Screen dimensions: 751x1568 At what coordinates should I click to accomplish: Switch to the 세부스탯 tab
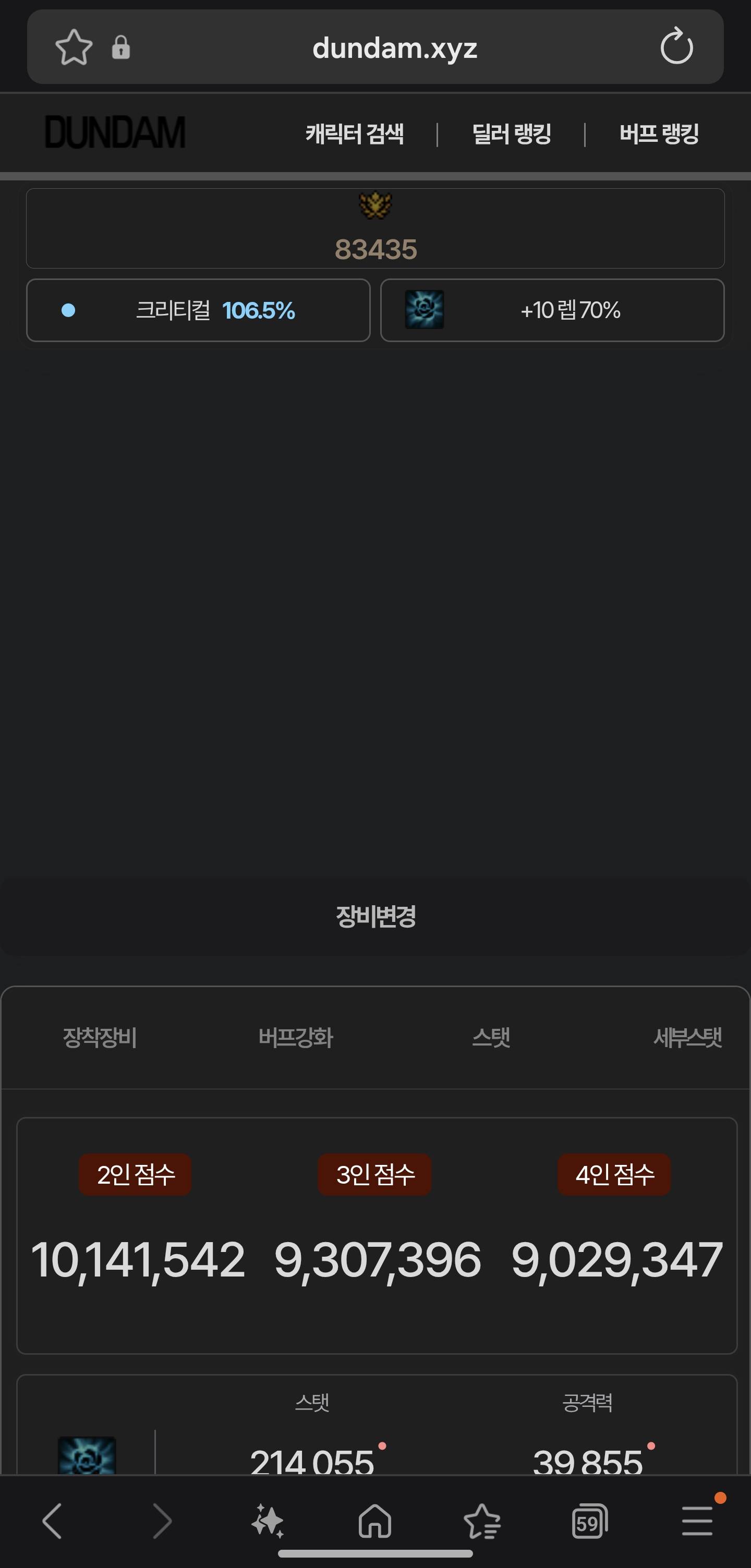687,1037
